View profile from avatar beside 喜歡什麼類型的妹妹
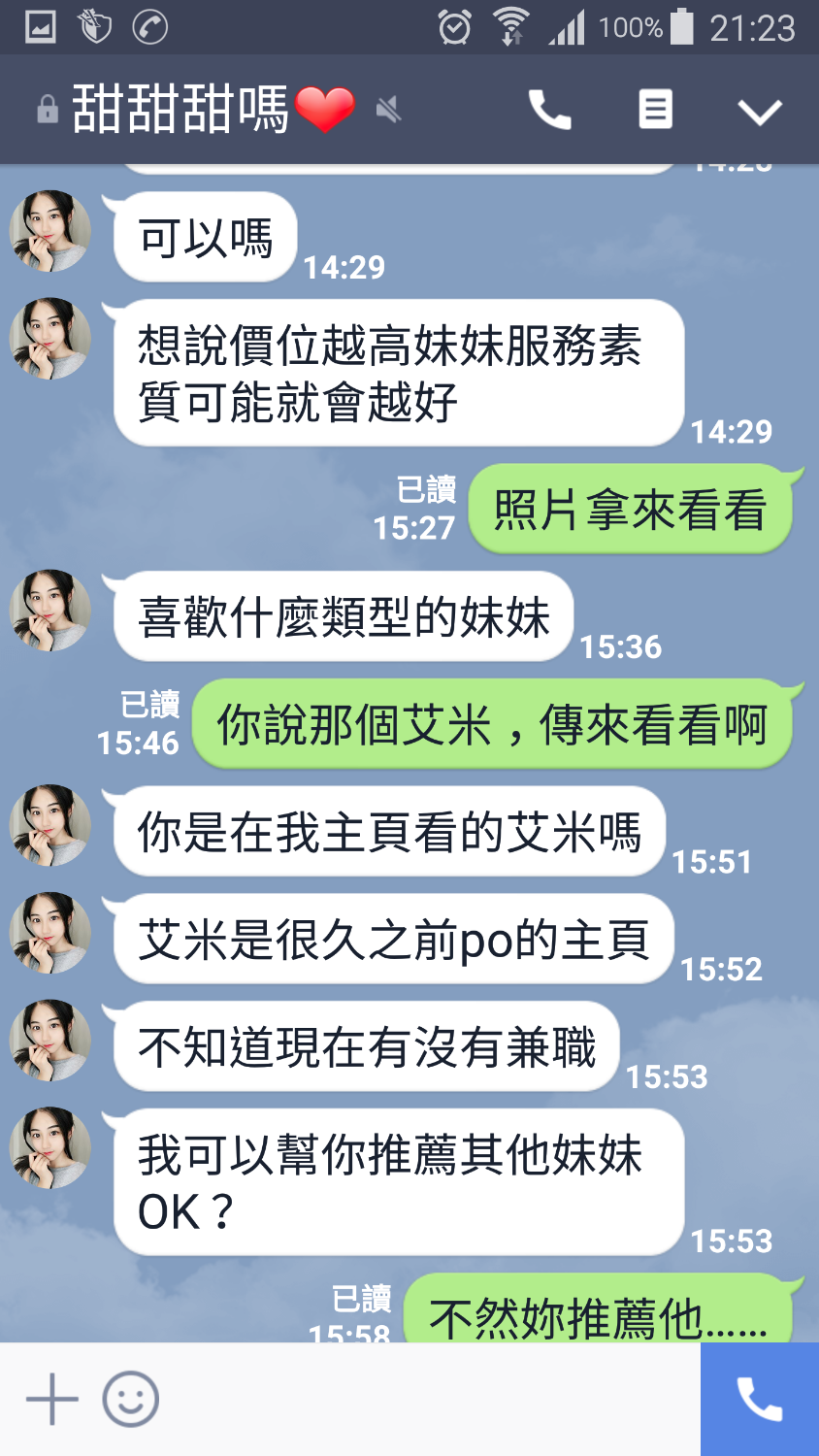The image size is (819, 1456). (x=50, y=611)
